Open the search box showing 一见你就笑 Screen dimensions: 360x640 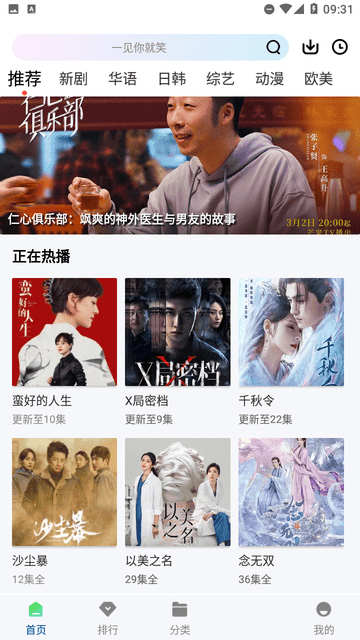(150, 47)
